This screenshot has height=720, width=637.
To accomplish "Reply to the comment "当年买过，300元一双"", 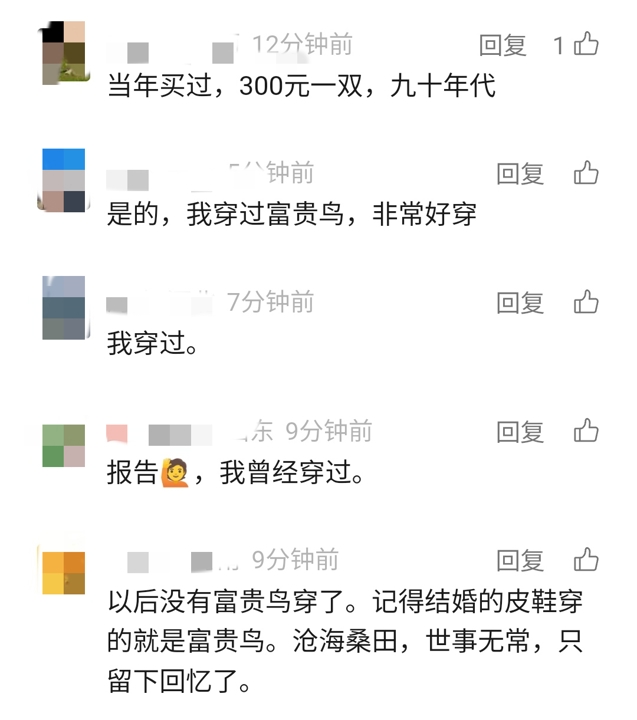I will (503, 45).
